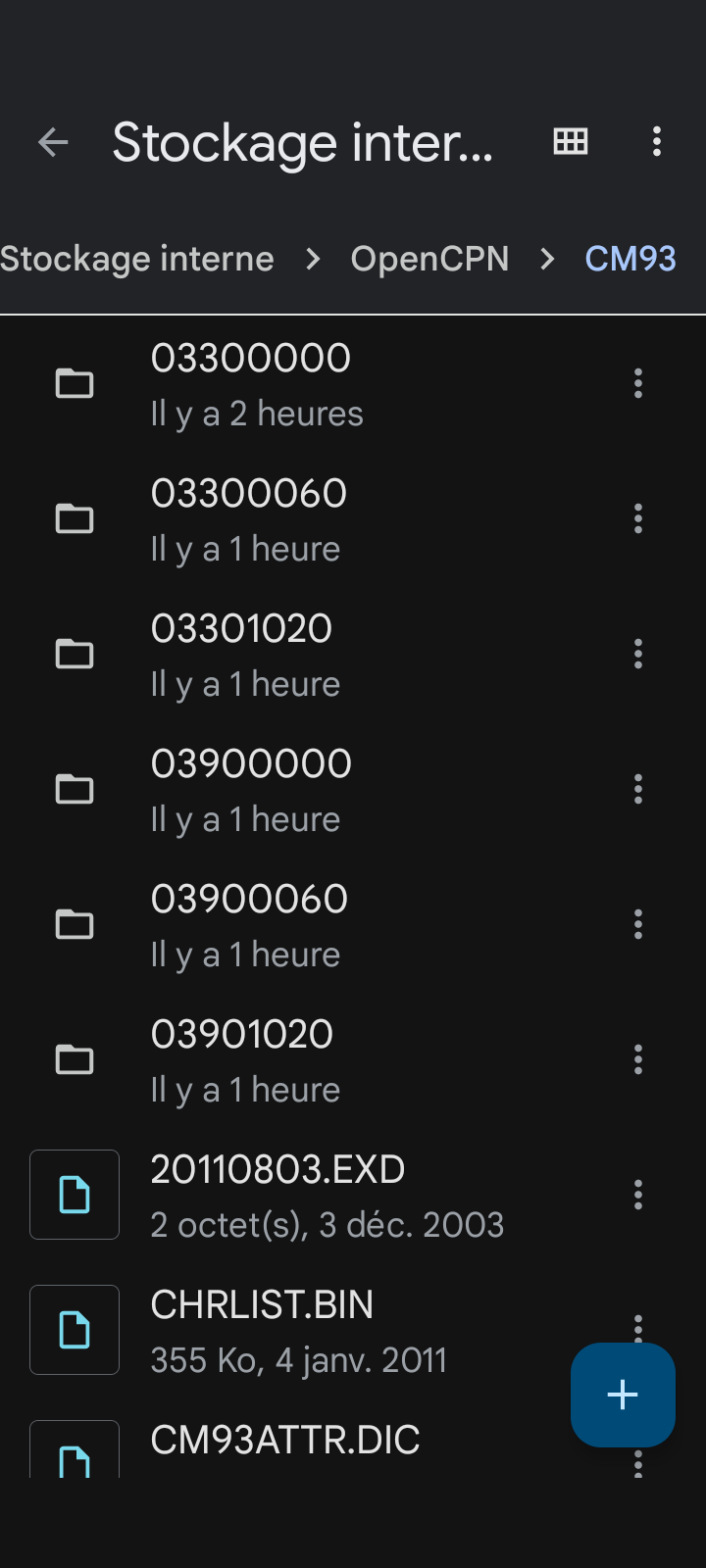Open the app bar overflow menu
706x1568 pixels.
point(657,142)
